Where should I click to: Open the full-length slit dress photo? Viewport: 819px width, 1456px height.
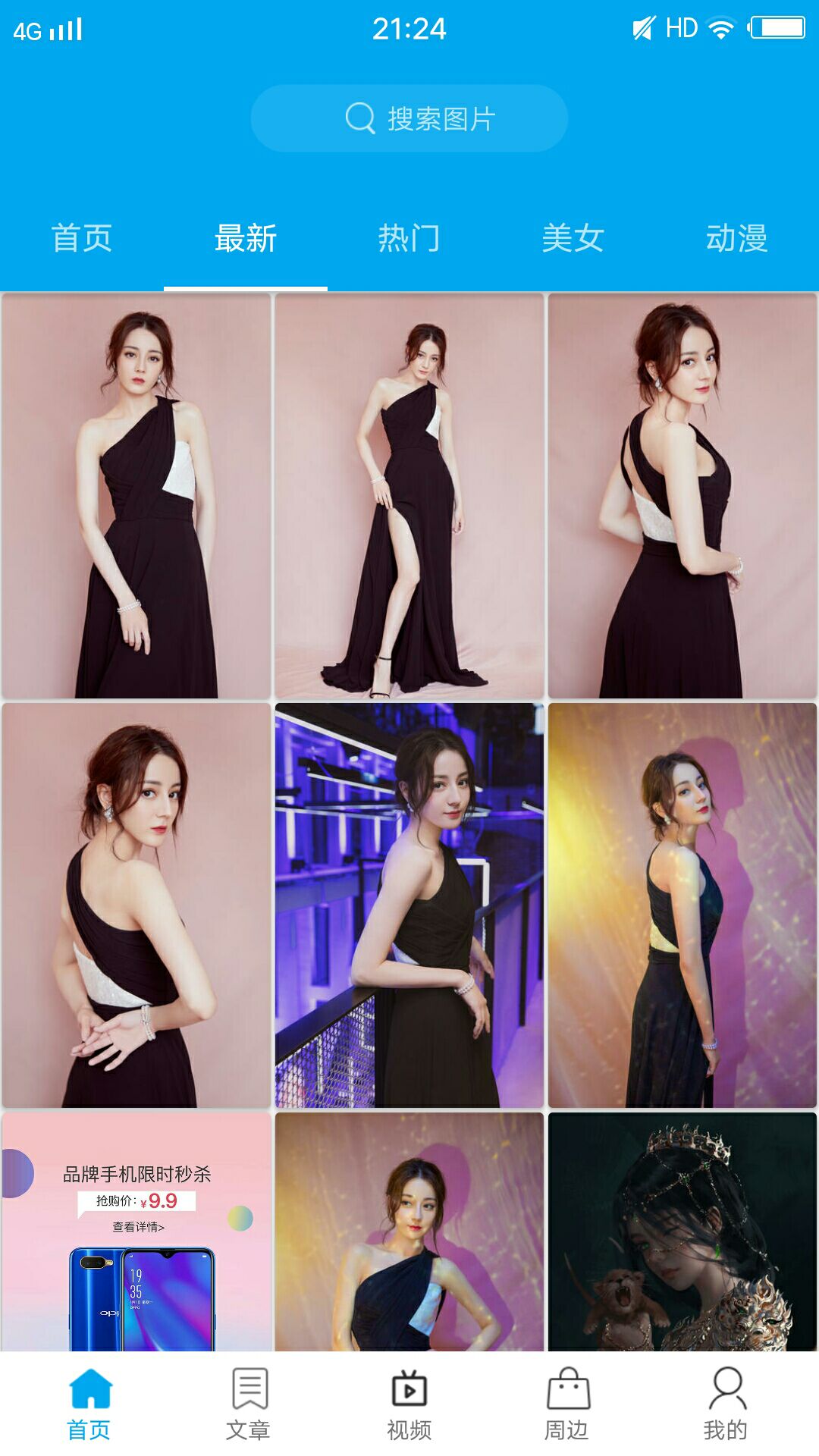coord(409,496)
